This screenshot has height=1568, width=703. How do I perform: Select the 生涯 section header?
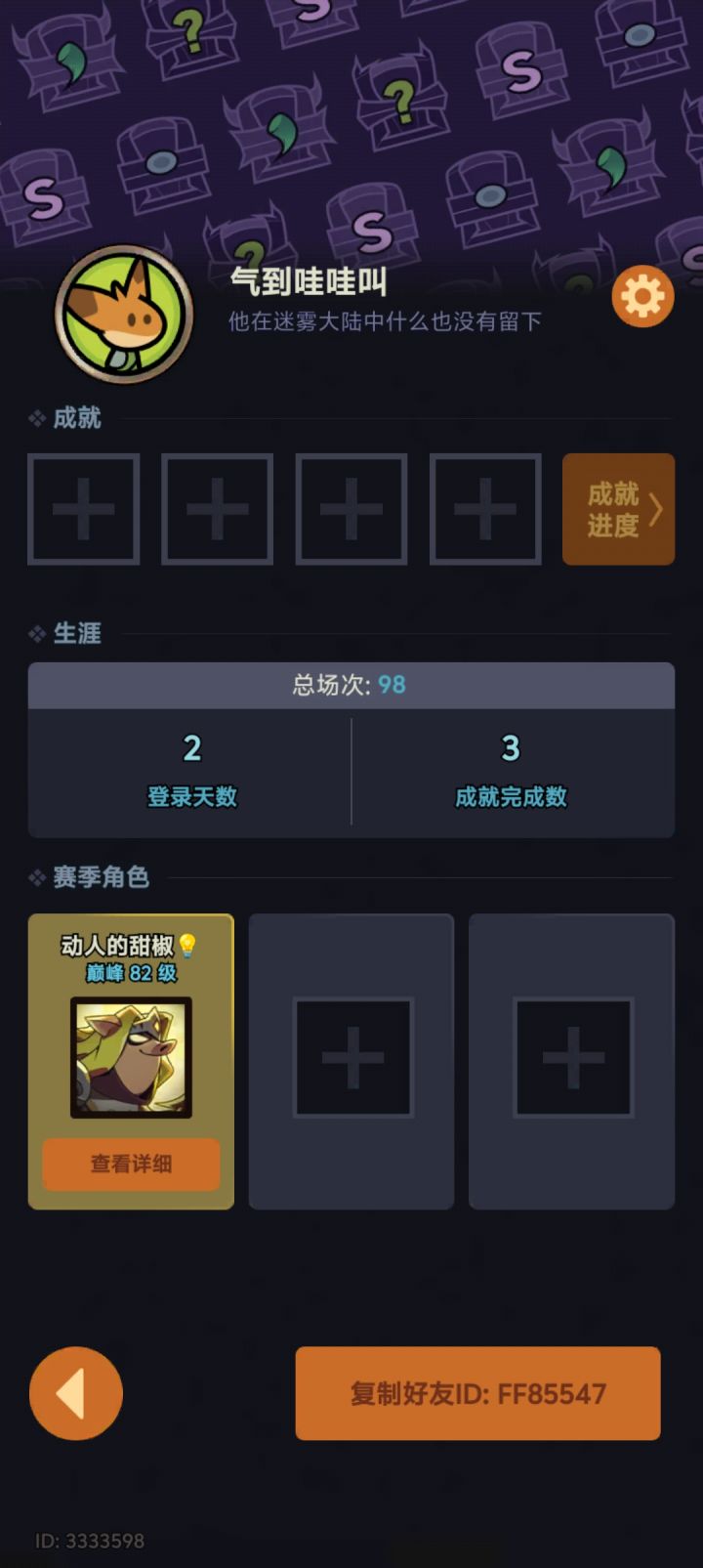pos(76,633)
